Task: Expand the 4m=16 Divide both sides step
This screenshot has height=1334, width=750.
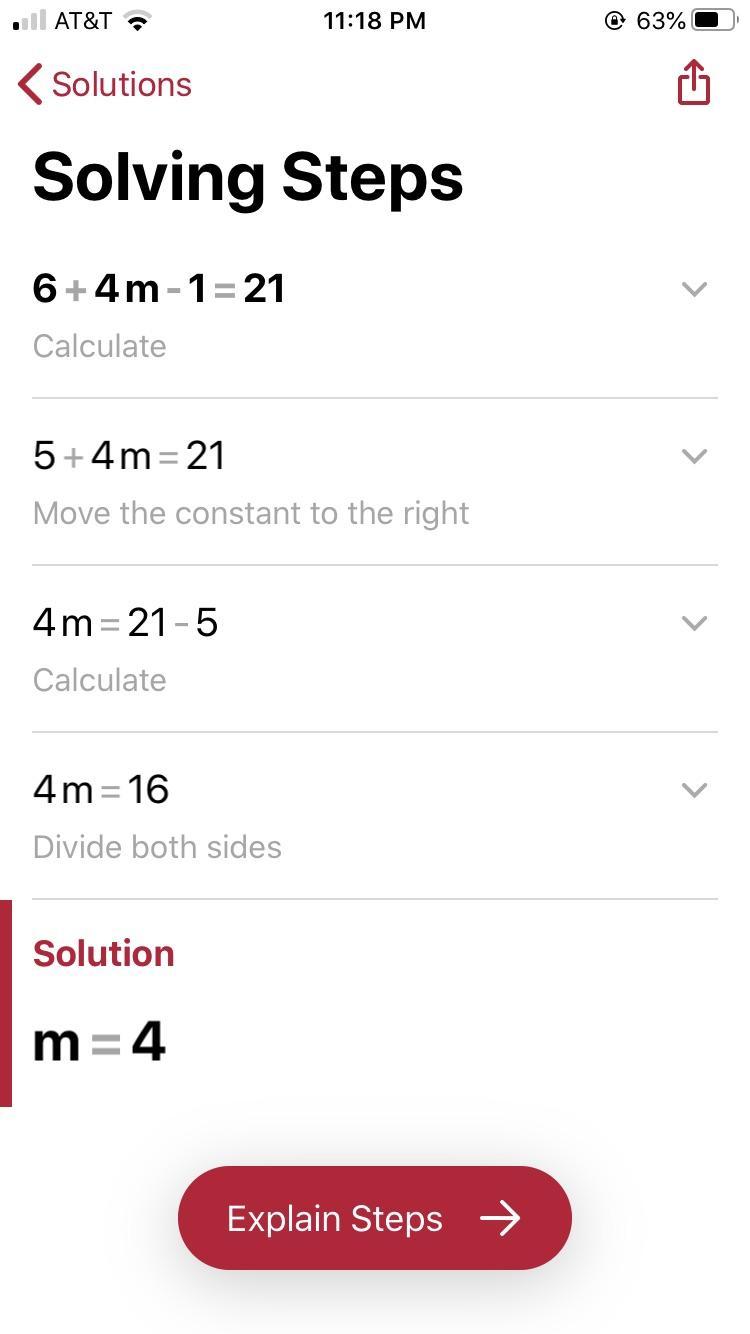Action: [x=693, y=790]
